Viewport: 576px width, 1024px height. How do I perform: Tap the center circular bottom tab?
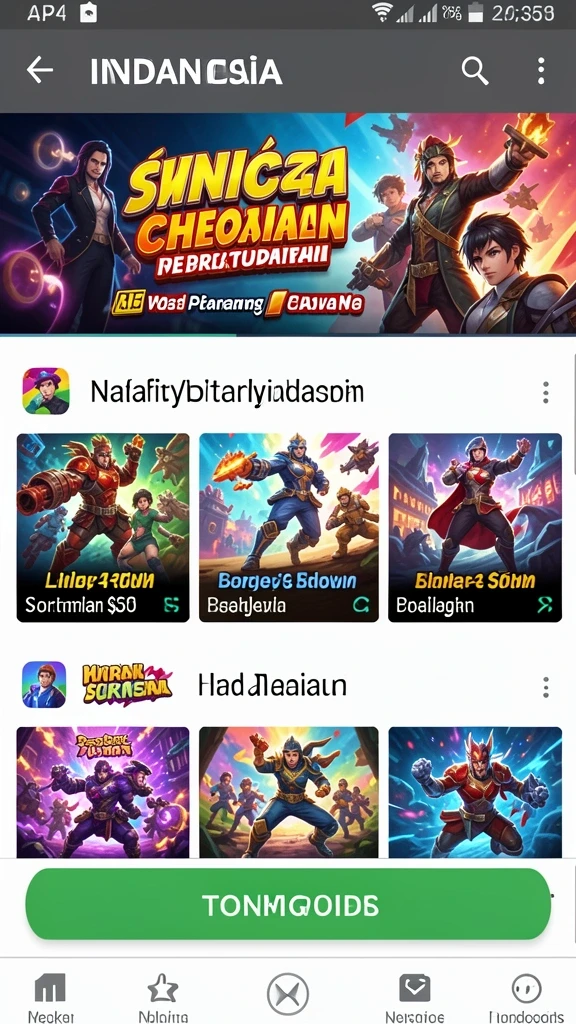click(x=288, y=993)
